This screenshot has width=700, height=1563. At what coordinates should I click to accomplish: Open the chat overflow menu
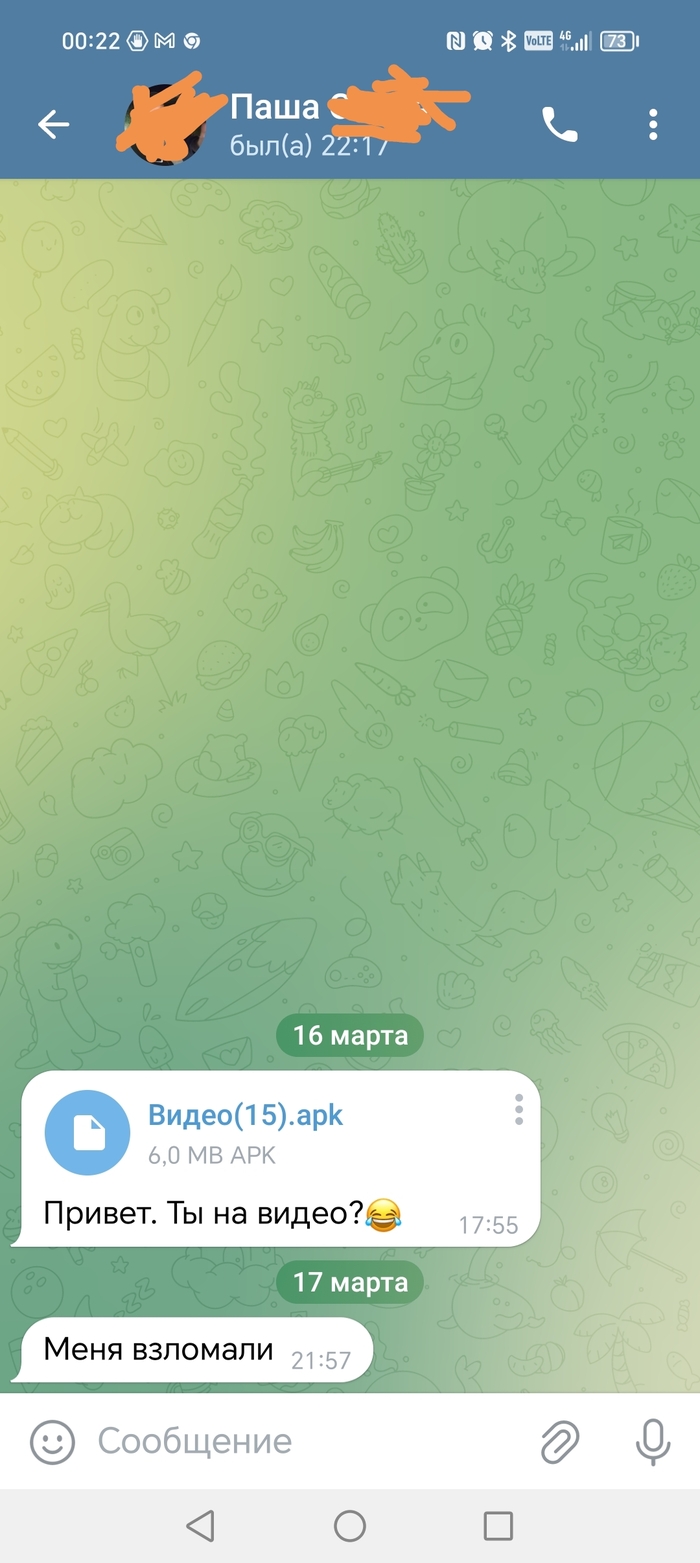coord(652,124)
